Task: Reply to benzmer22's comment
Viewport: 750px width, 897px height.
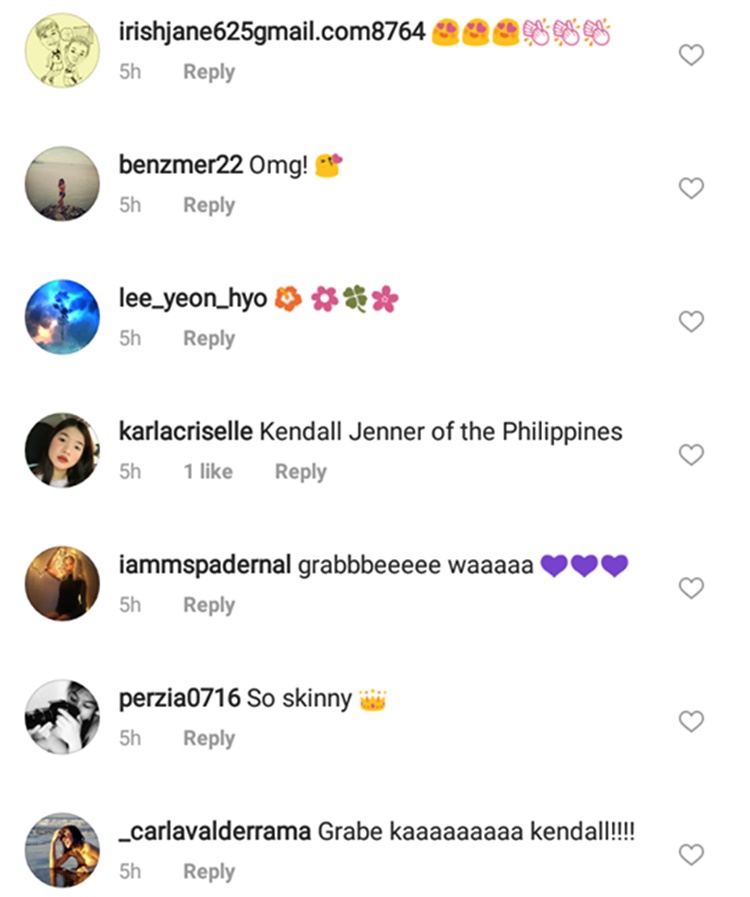Action: pos(208,205)
